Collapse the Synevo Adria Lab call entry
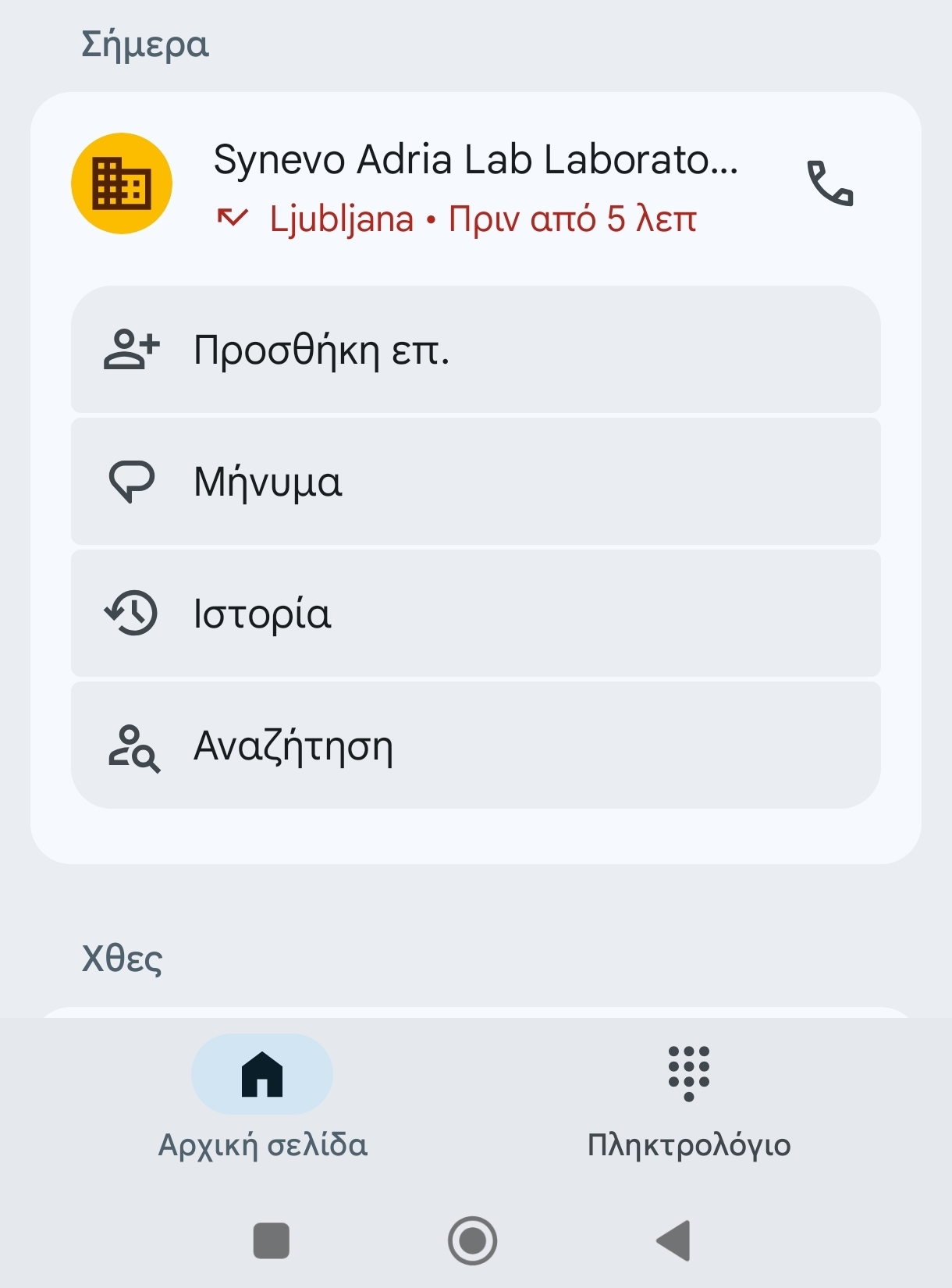The width and height of the screenshot is (952, 1288). (476, 187)
